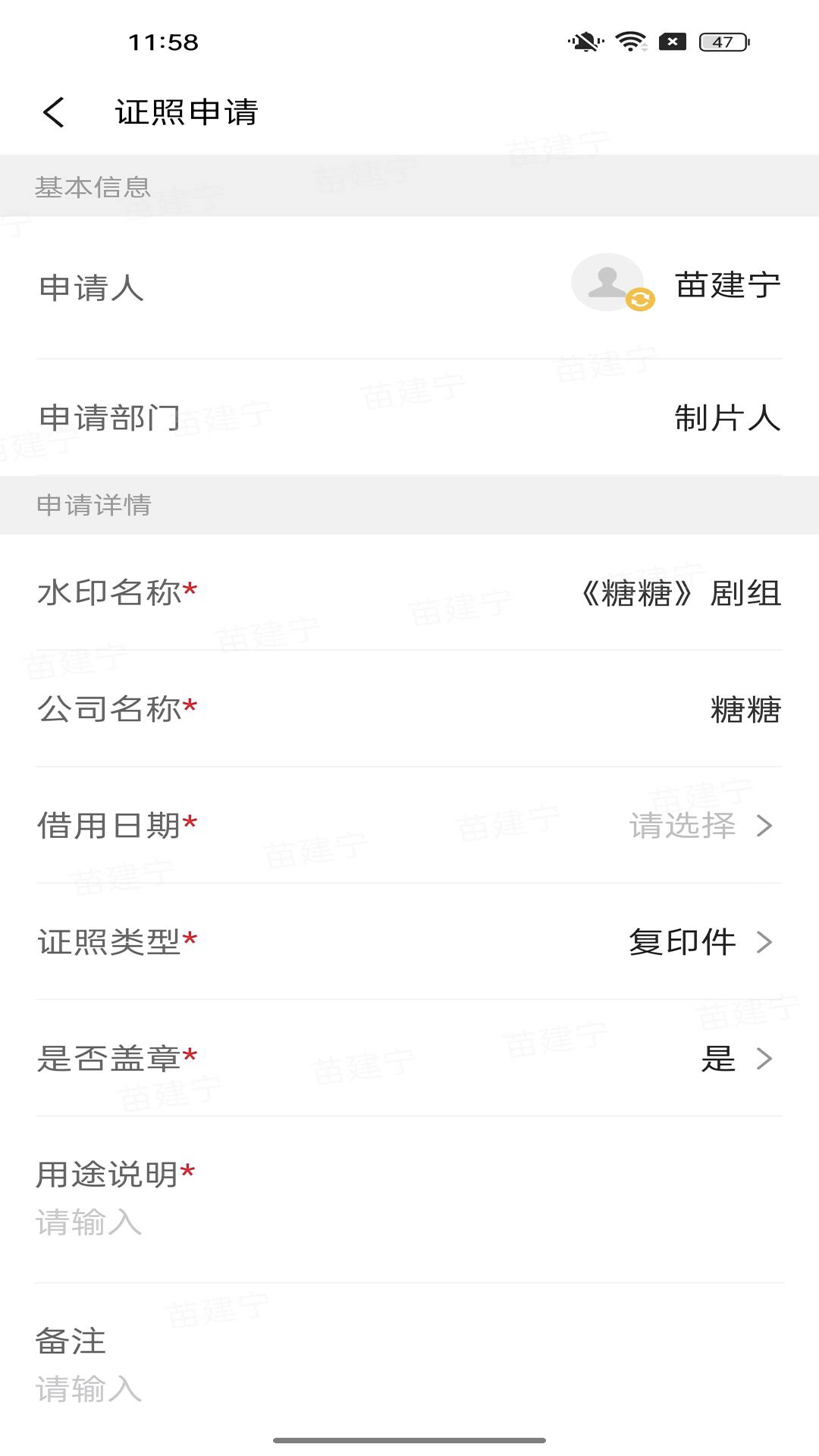The width and height of the screenshot is (819, 1456).
Task: Edit the 水印名称 field
Action: click(679, 593)
